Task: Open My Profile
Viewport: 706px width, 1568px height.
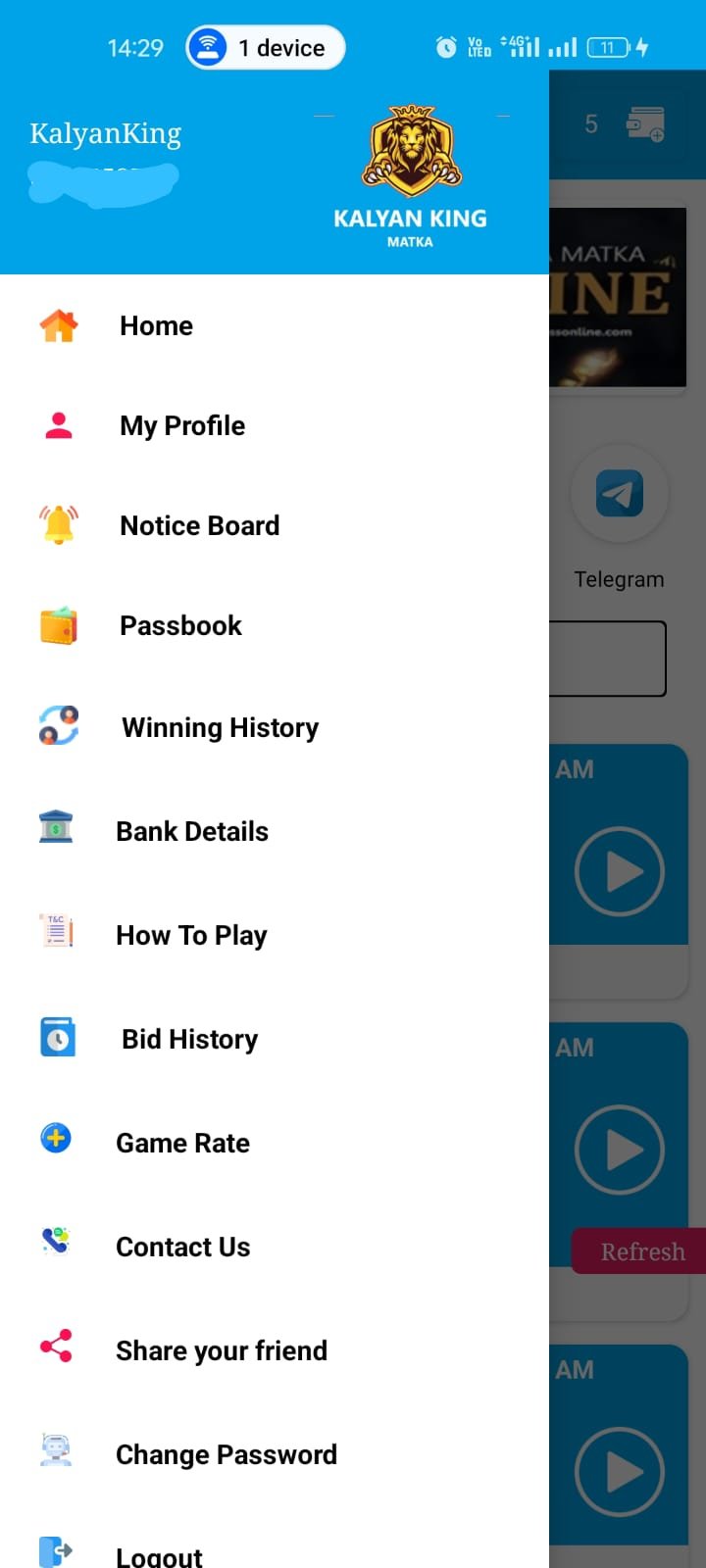Action: point(182,425)
